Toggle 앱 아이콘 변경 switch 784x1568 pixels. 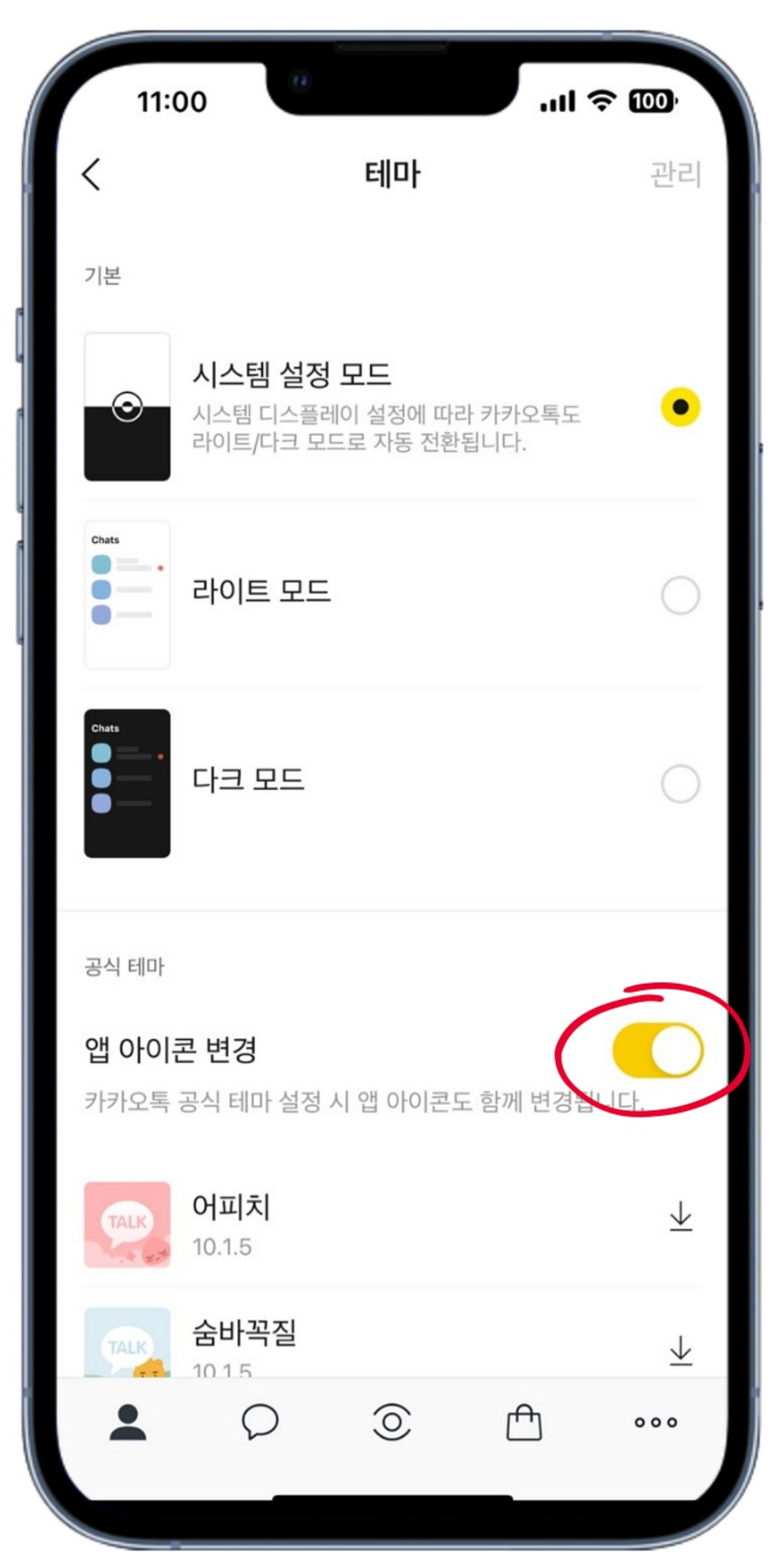(657, 1050)
